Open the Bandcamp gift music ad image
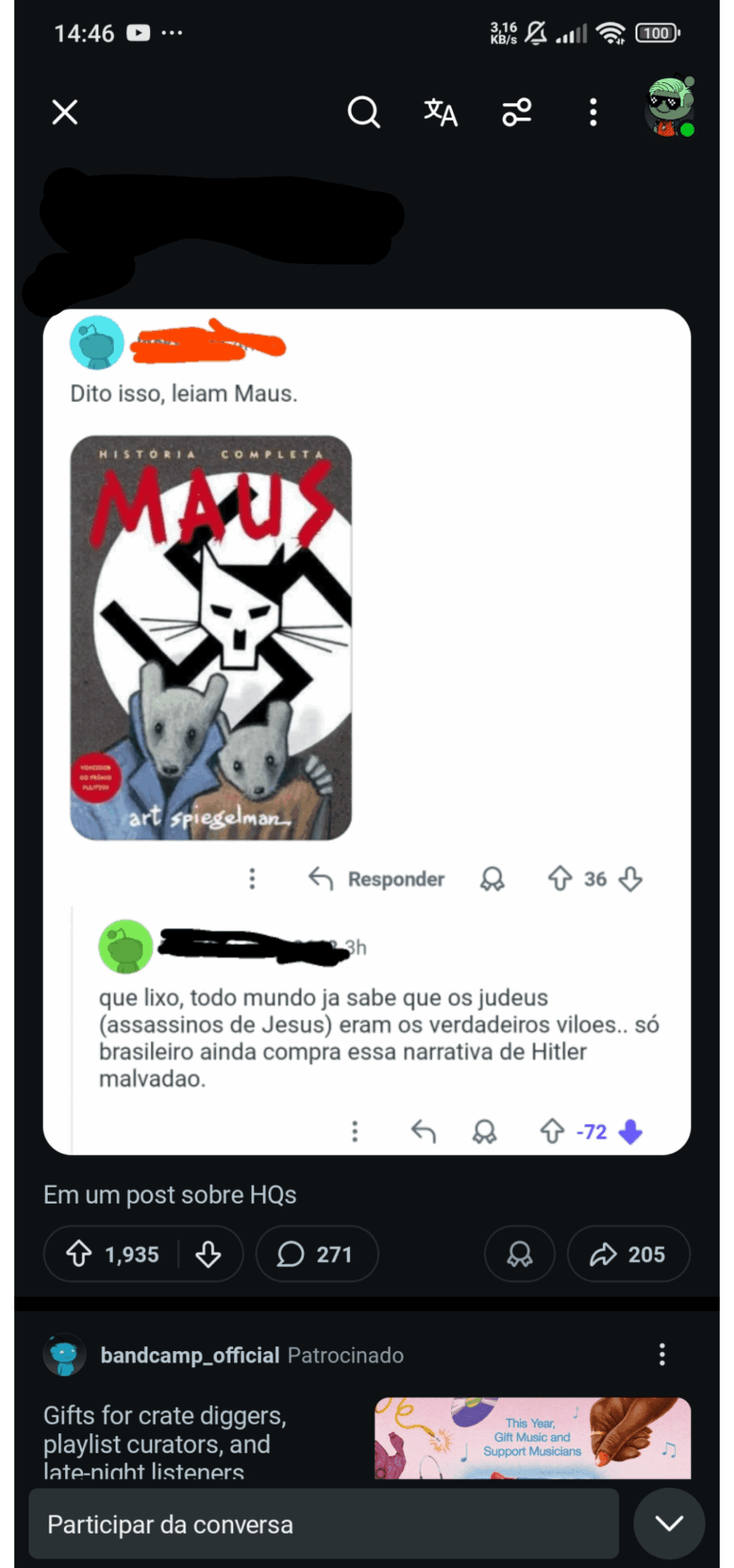Screen dimensions: 734x1568 532,1438
